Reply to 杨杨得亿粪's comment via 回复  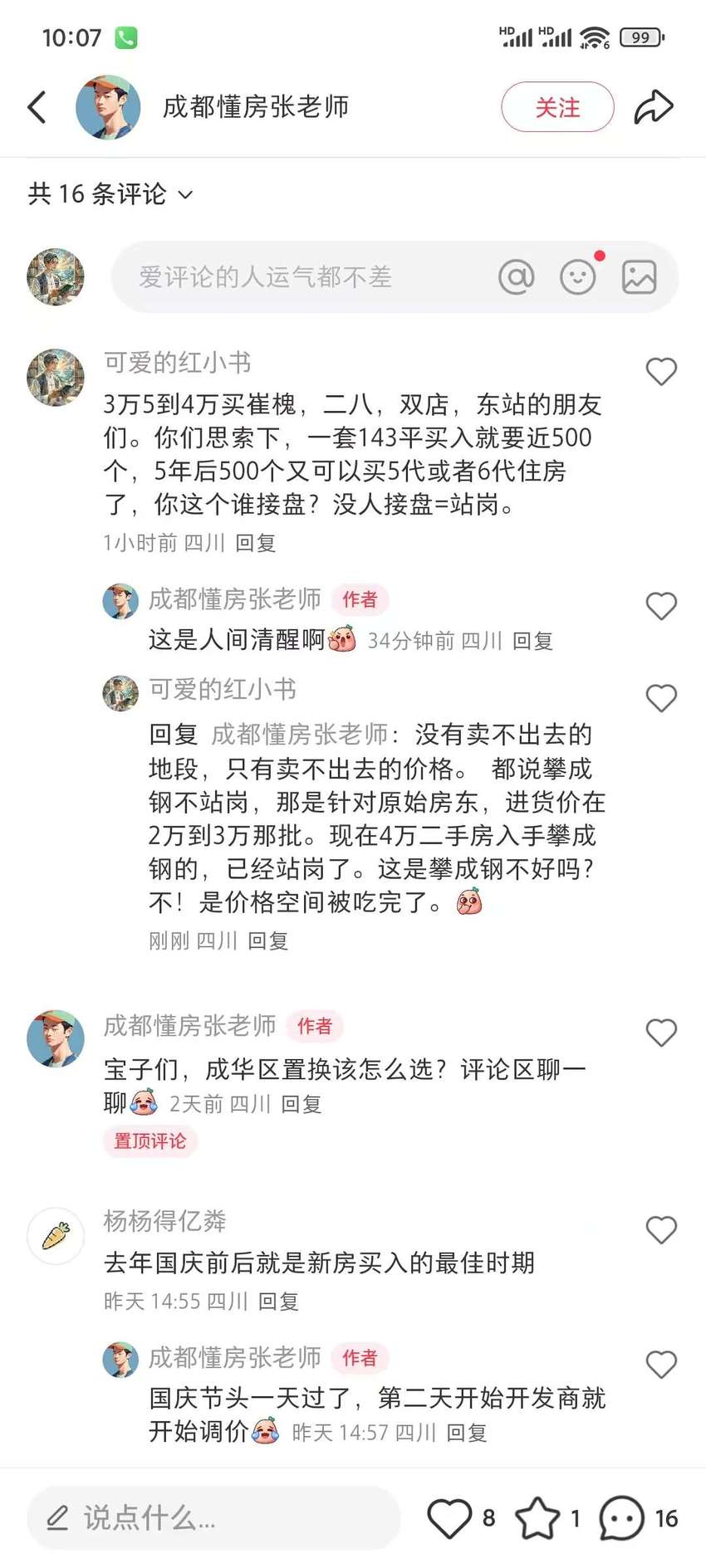278,1301
